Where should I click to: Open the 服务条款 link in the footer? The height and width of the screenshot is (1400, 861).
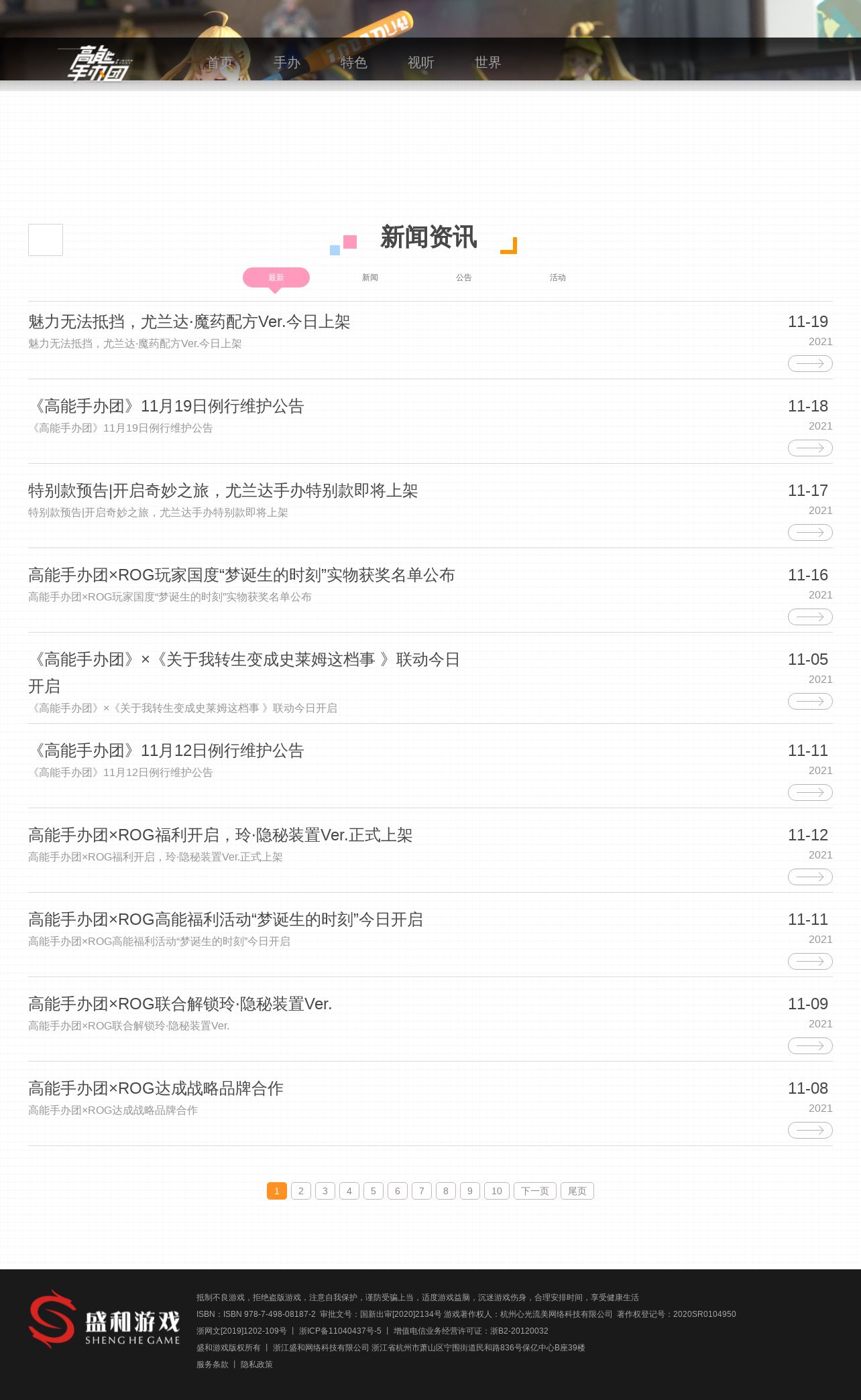click(x=213, y=1364)
